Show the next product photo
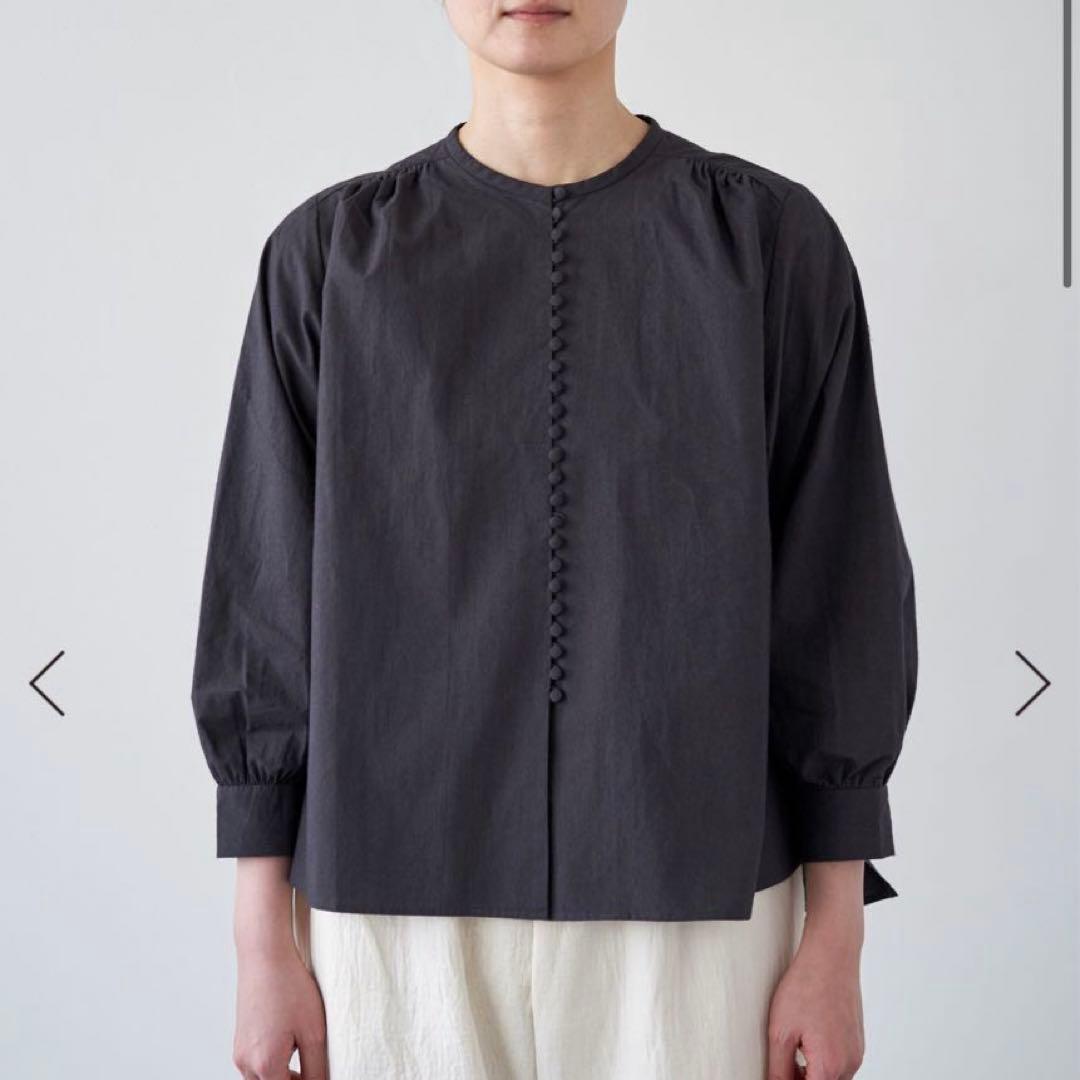The height and width of the screenshot is (1080, 1080). (1032, 683)
